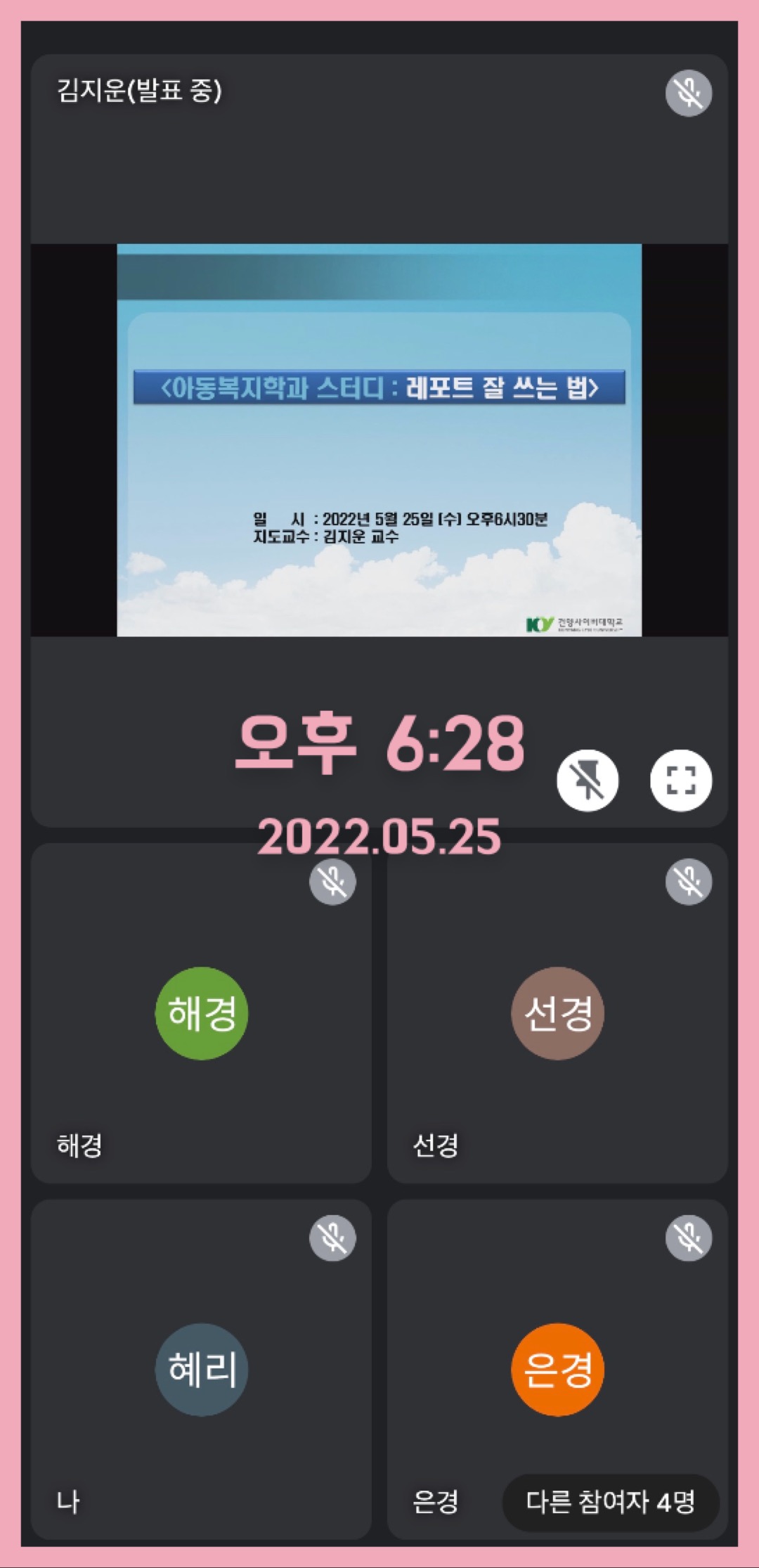This screenshot has height=1568, width=759.
Task: Open 은경's participant tile
Action: click(557, 1370)
